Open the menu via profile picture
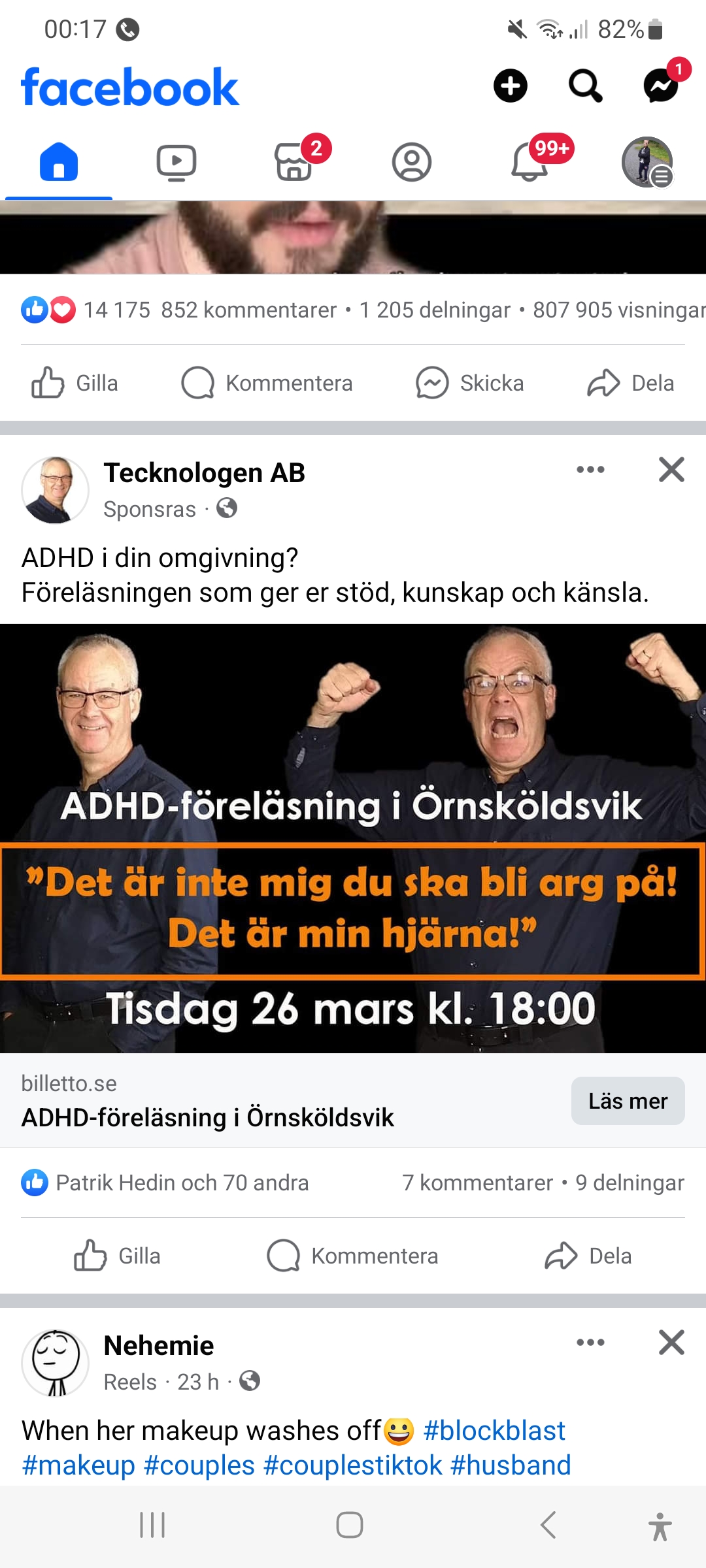 (647, 163)
